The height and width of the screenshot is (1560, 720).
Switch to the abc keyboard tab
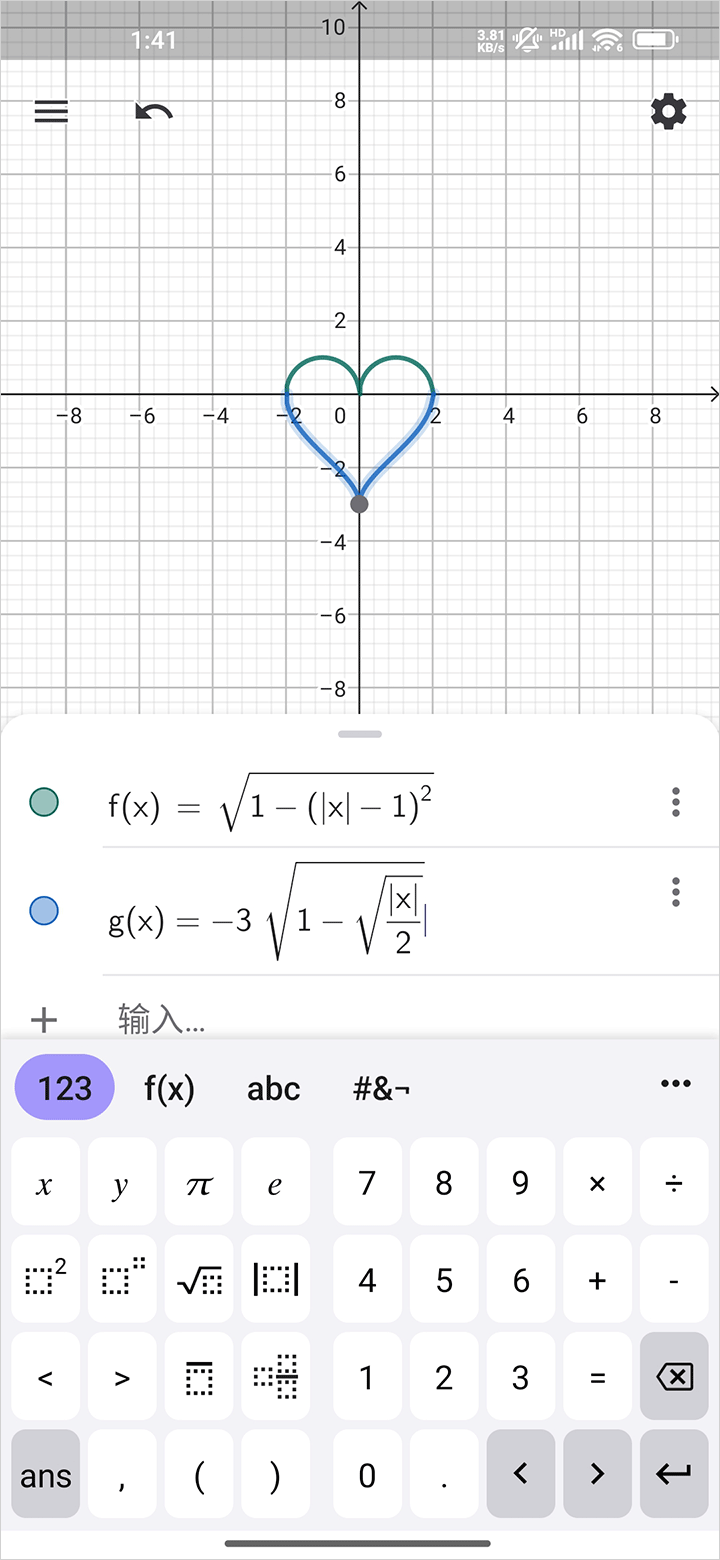click(x=273, y=1088)
